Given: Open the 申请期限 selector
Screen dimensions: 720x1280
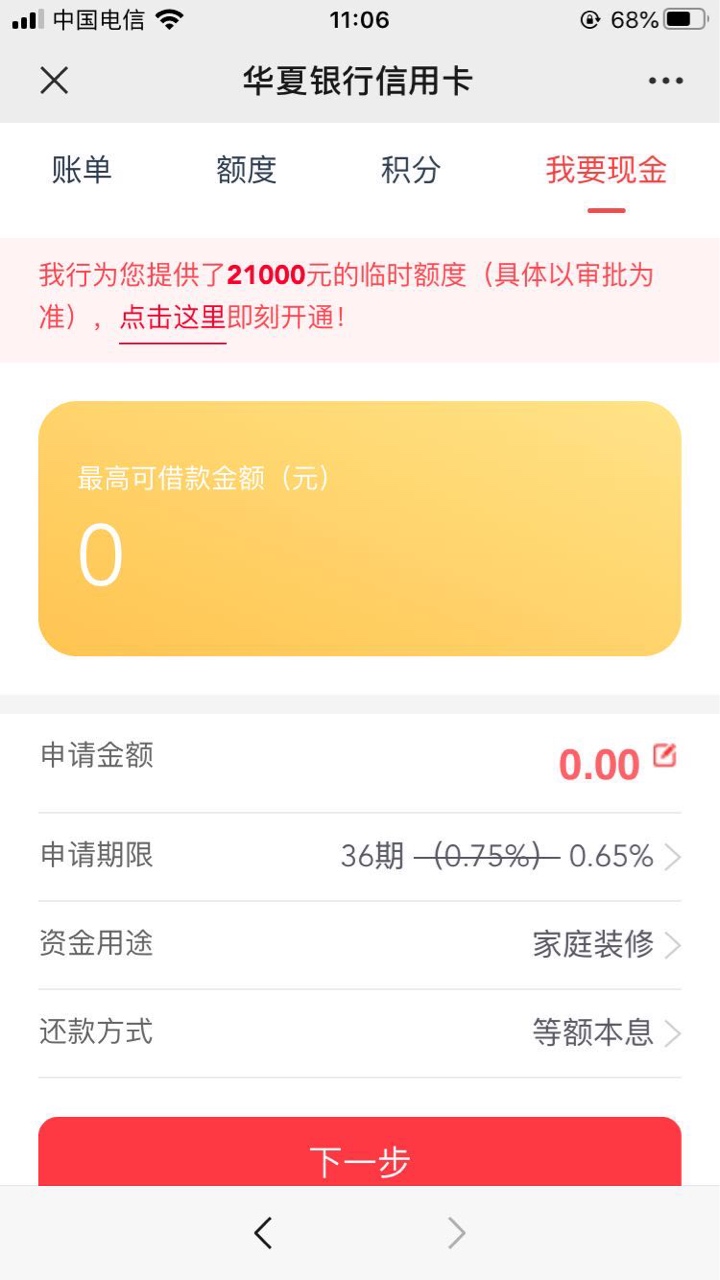Looking at the screenshot, I should coord(360,857).
